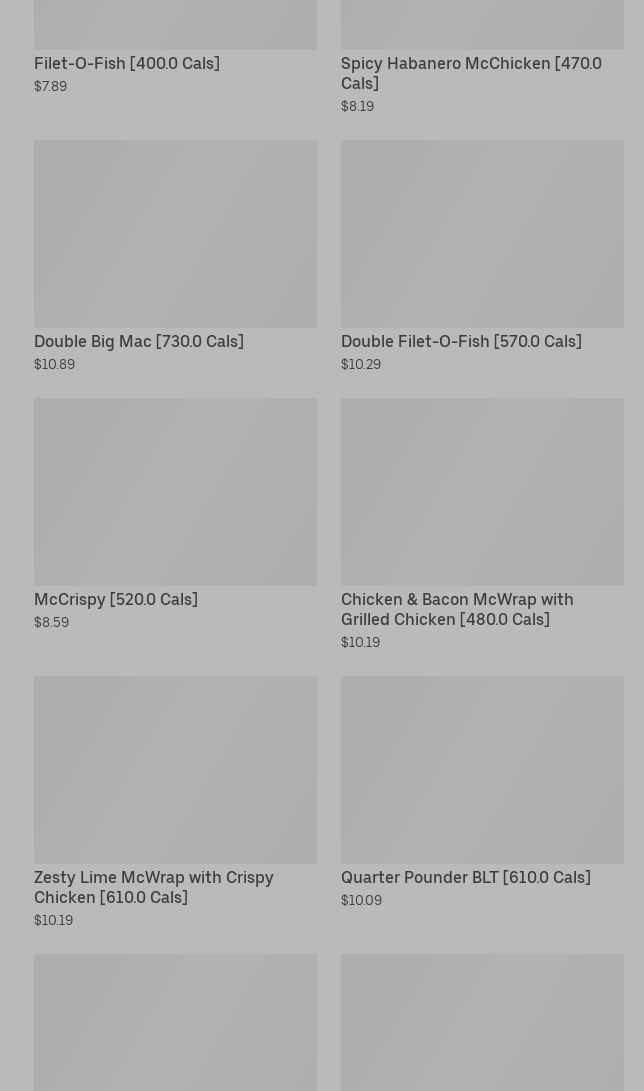Image resolution: width=644 pixels, height=1091 pixels.
Task: Select Spicy Habanero McChicken
Action: pyautogui.click(x=482, y=57)
